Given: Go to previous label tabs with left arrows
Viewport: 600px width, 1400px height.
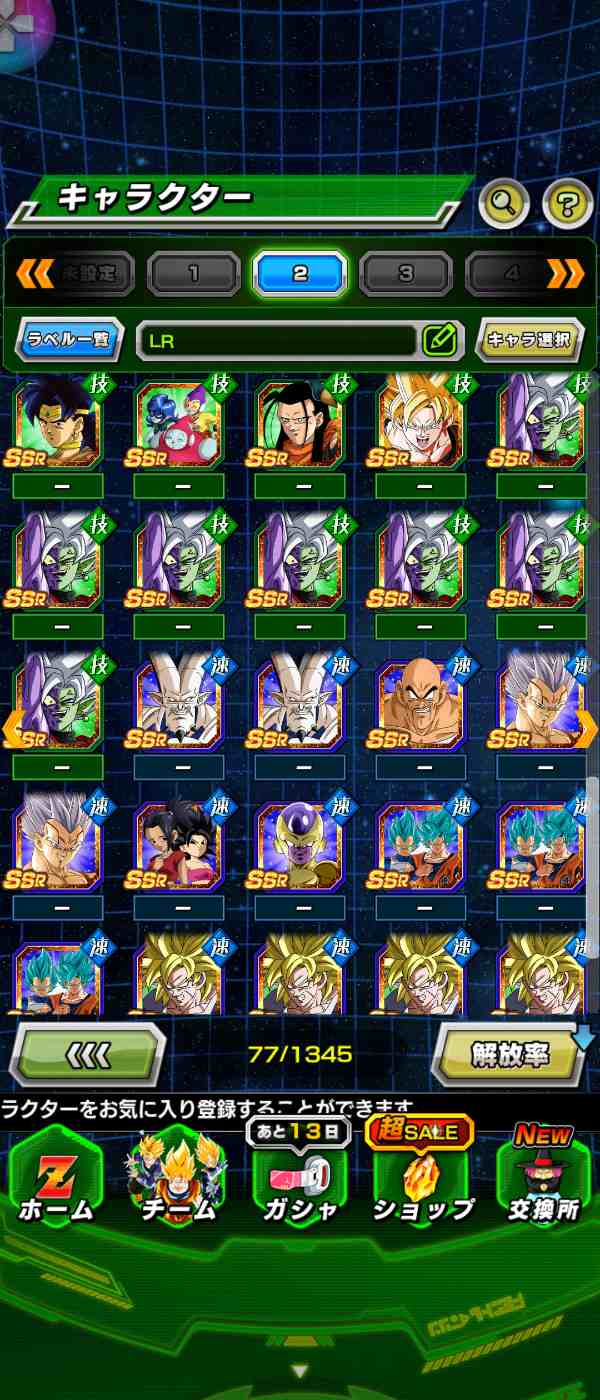Looking at the screenshot, I should point(33,273).
